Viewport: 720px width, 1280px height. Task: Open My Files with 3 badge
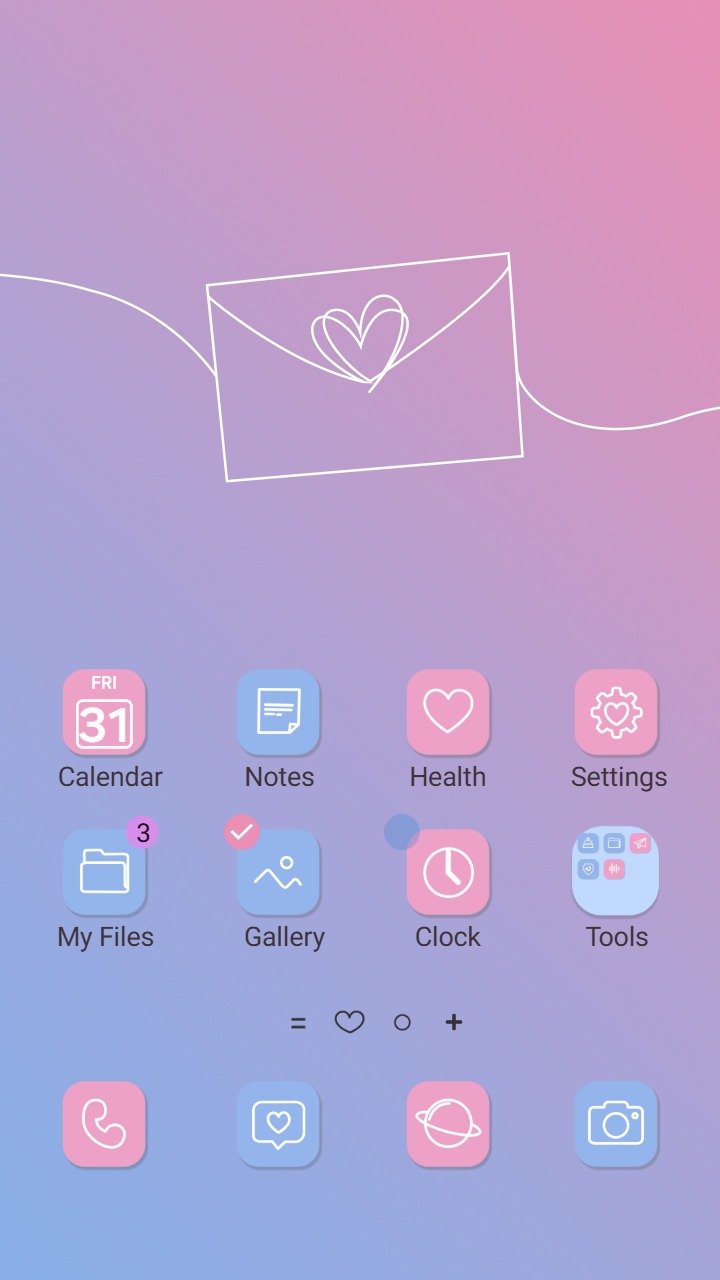(104, 872)
